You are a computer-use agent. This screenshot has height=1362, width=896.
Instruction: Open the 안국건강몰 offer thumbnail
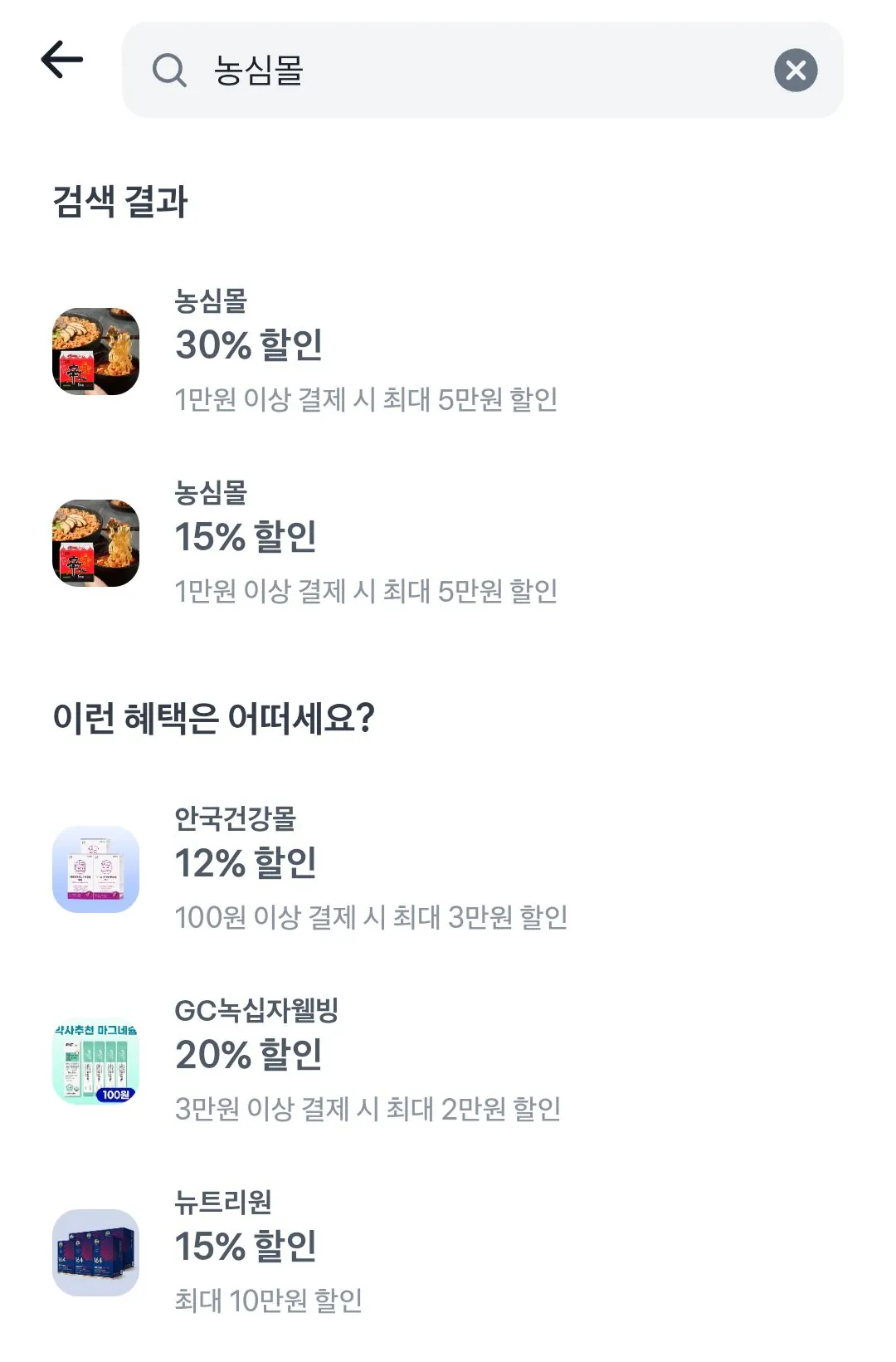pyautogui.click(x=95, y=868)
